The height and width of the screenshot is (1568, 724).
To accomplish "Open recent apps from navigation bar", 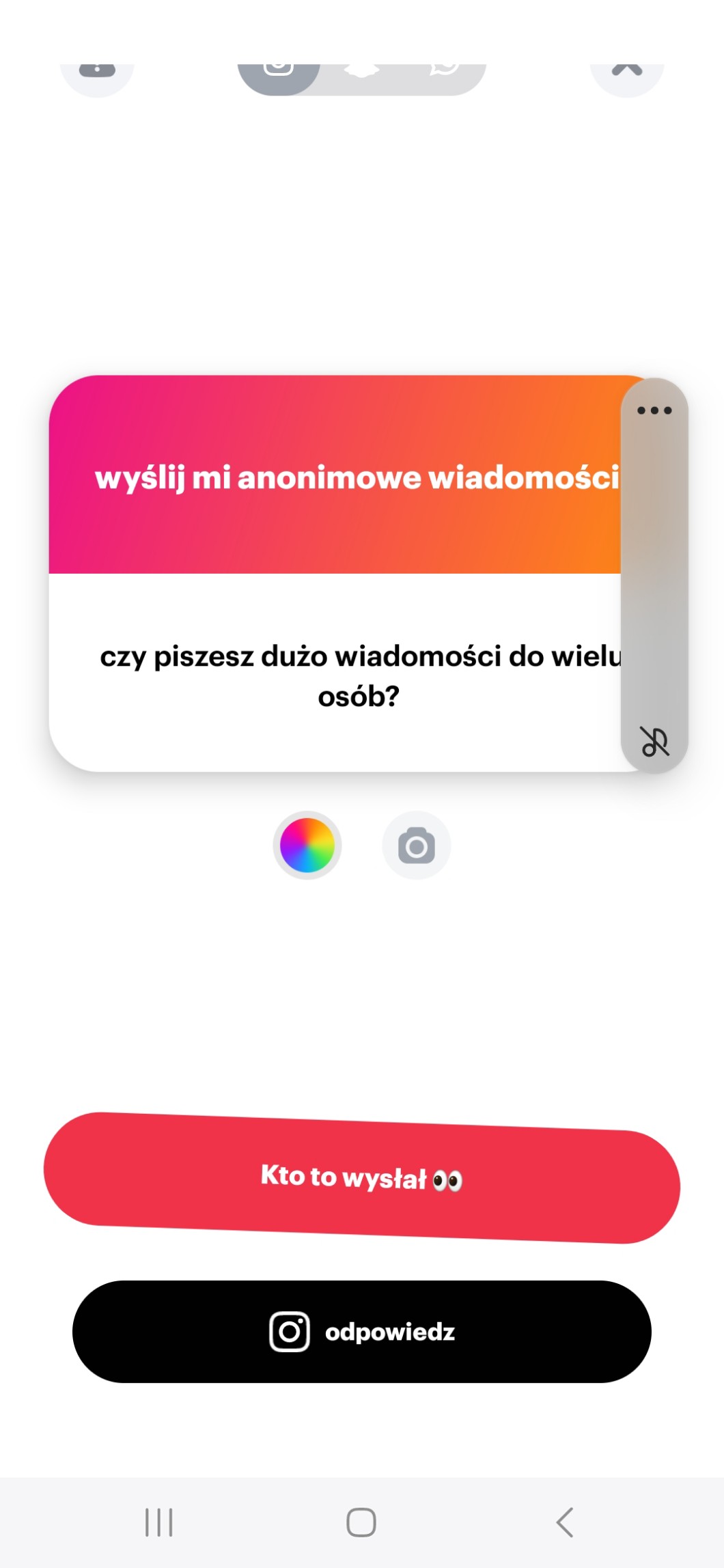I will (x=159, y=1522).
